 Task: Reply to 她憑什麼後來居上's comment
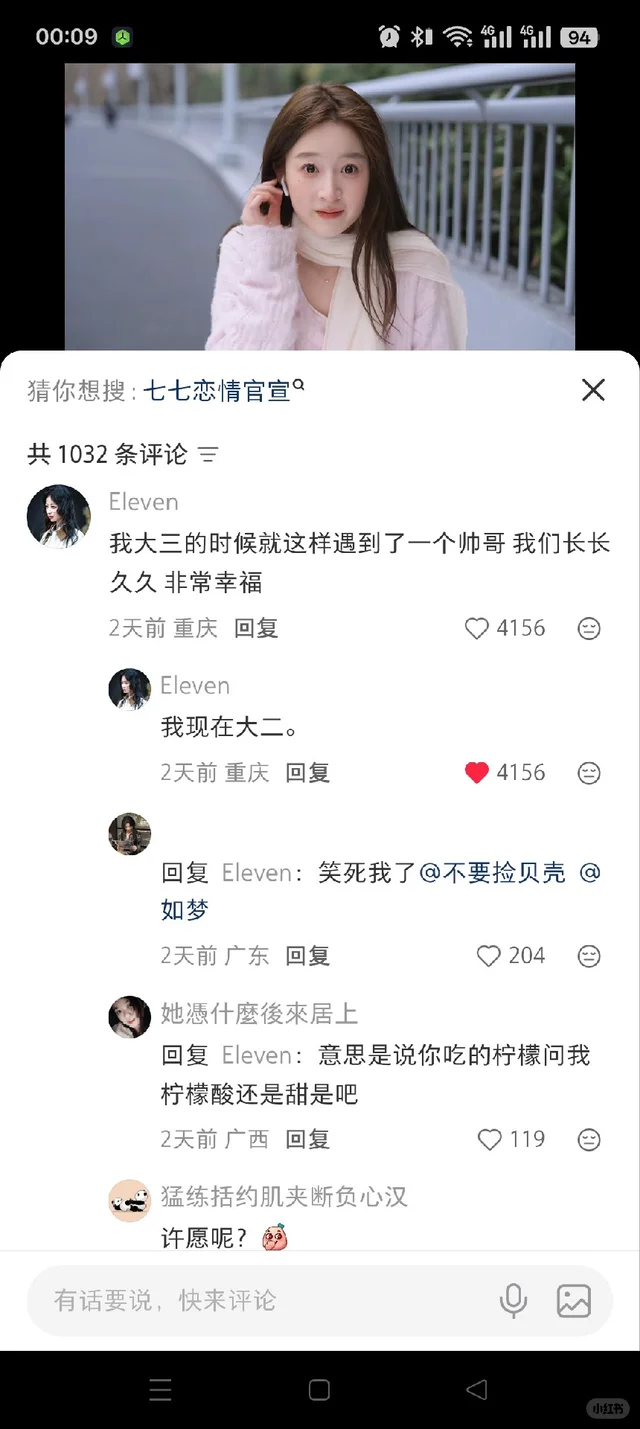click(x=307, y=1139)
